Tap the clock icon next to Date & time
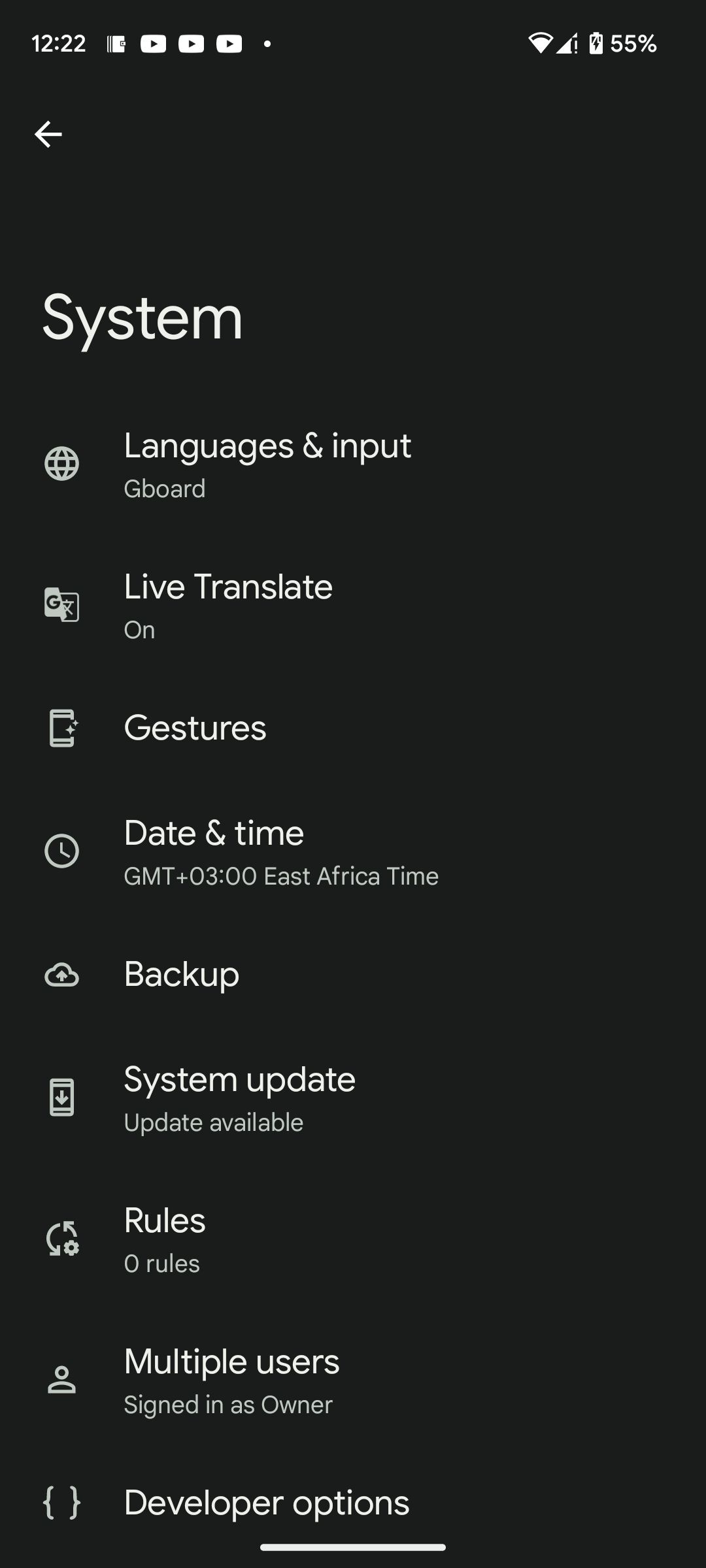 coord(62,851)
